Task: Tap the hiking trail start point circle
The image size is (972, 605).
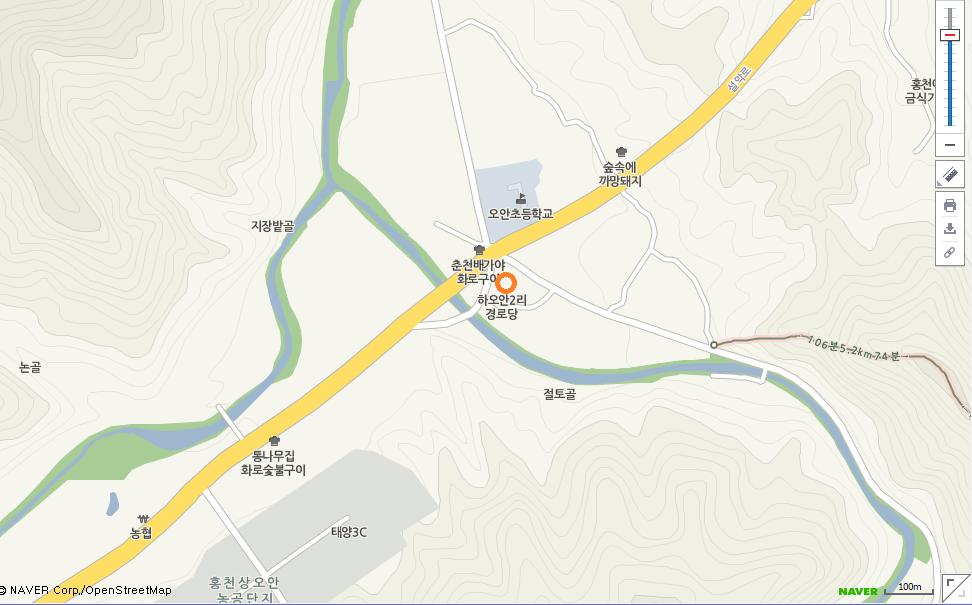Action: pos(714,345)
